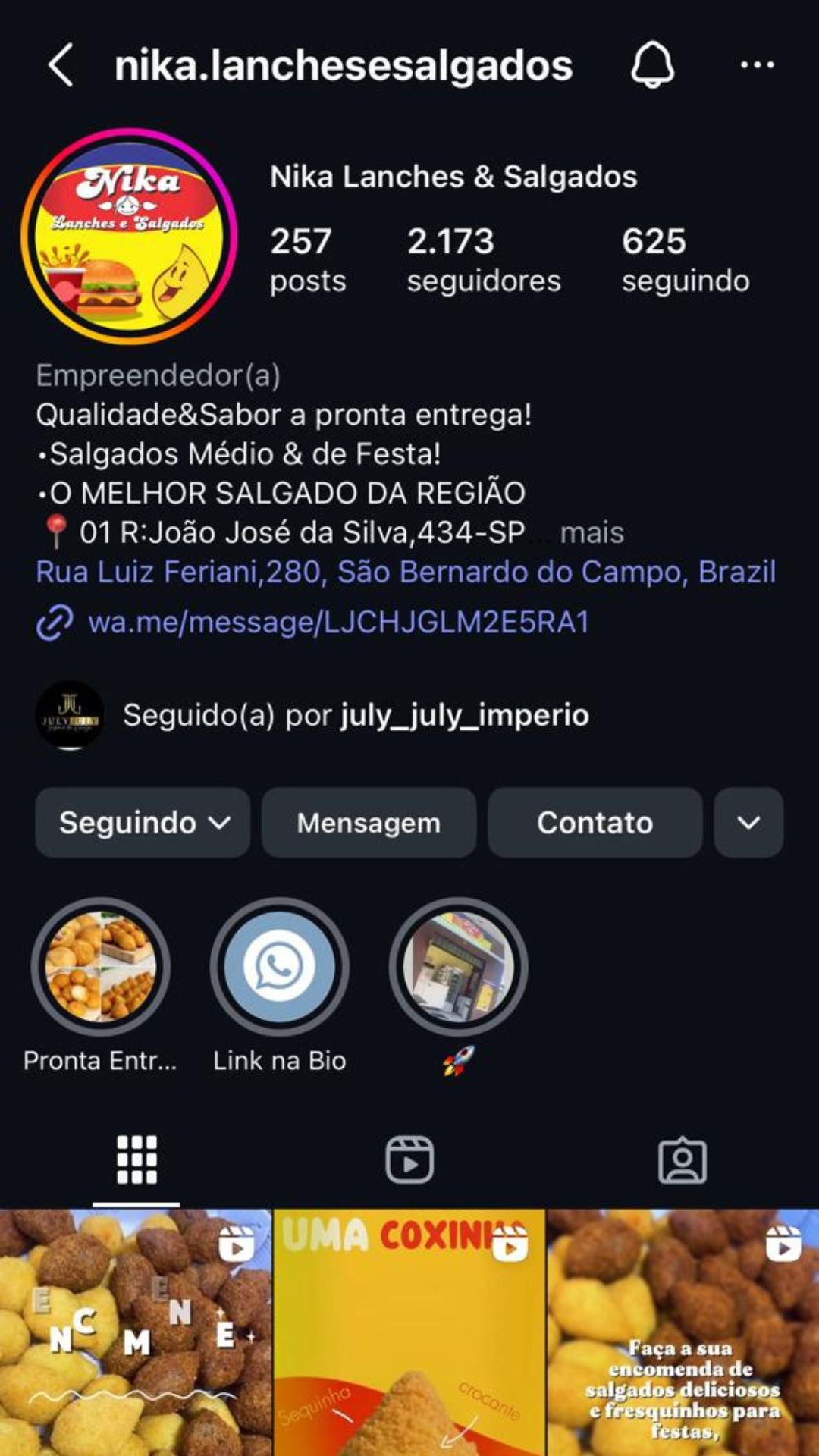819x1456 pixels.
Task: Open the notifications bell
Action: coord(652,65)
